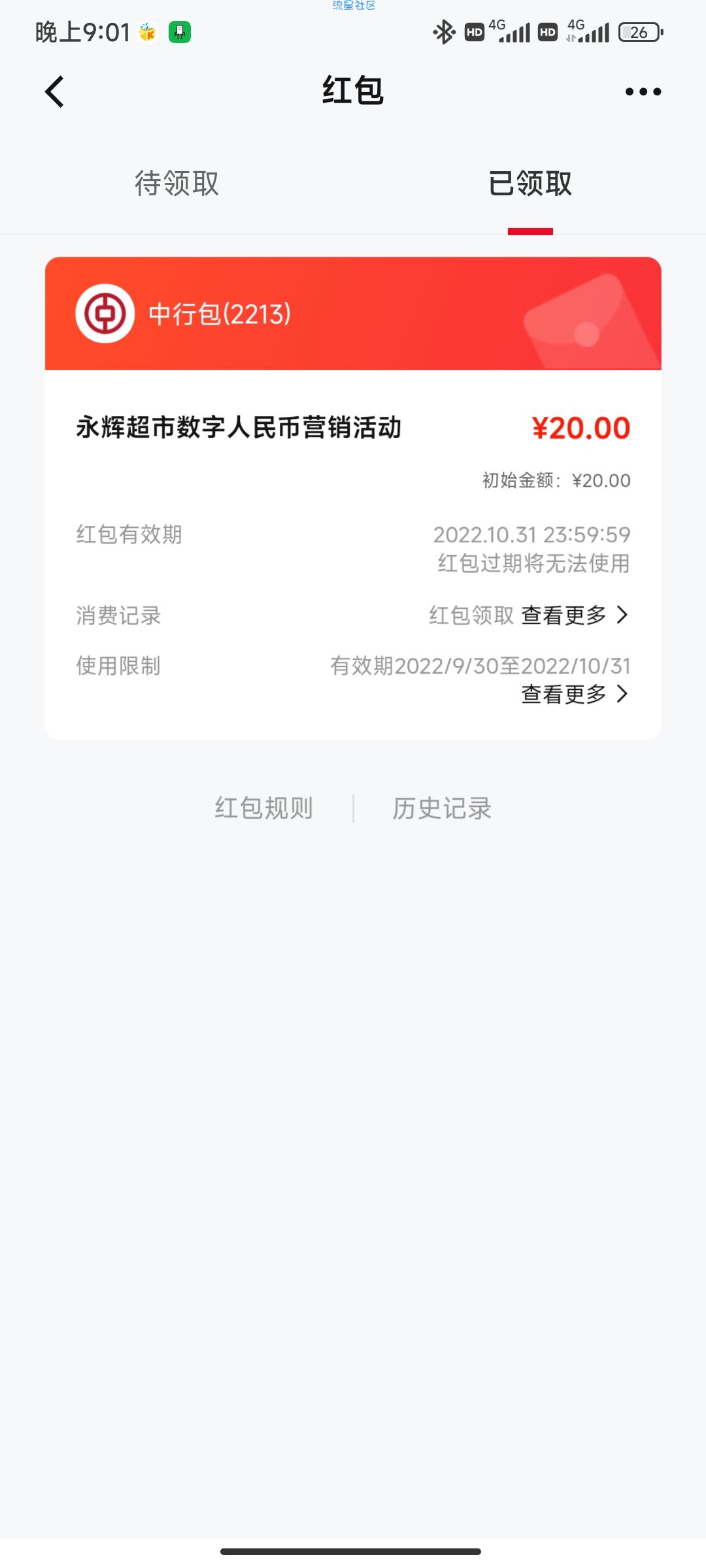The height and width of the screenshot is (1568, 706).
Task: Open the three-dot overflow menu
Action: click(643, 91)
